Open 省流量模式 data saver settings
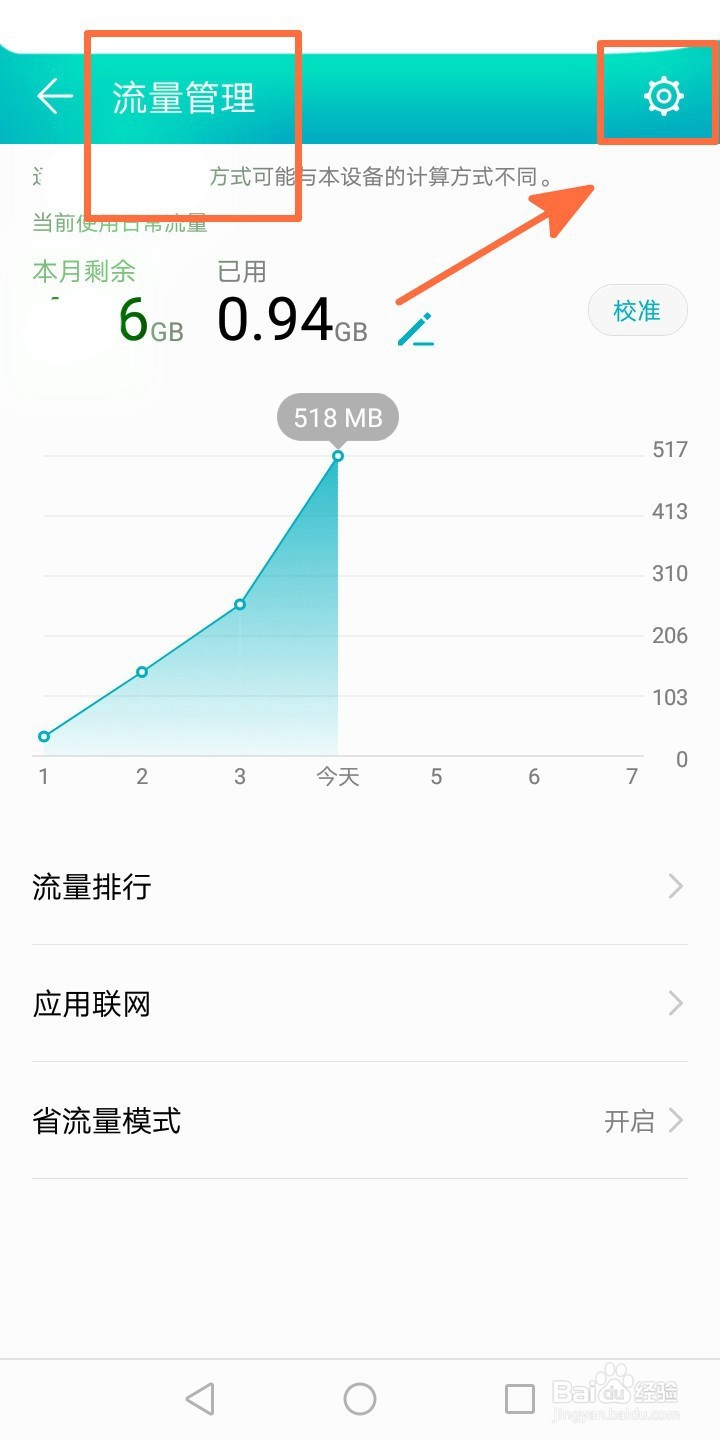The height and width of the screenshot is (1440, 720). (x=360, y=1121)
